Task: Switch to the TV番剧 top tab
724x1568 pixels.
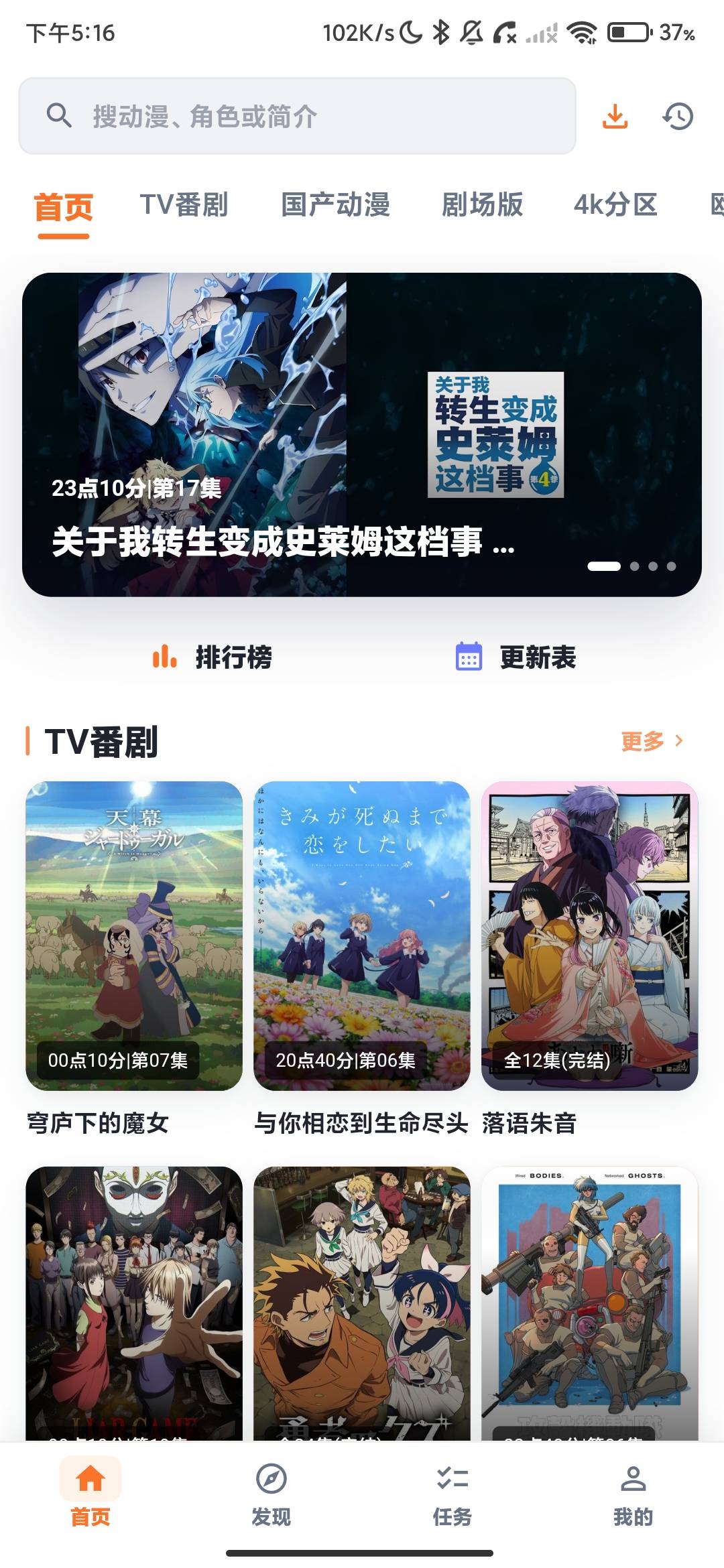Action: pos(184,205)
